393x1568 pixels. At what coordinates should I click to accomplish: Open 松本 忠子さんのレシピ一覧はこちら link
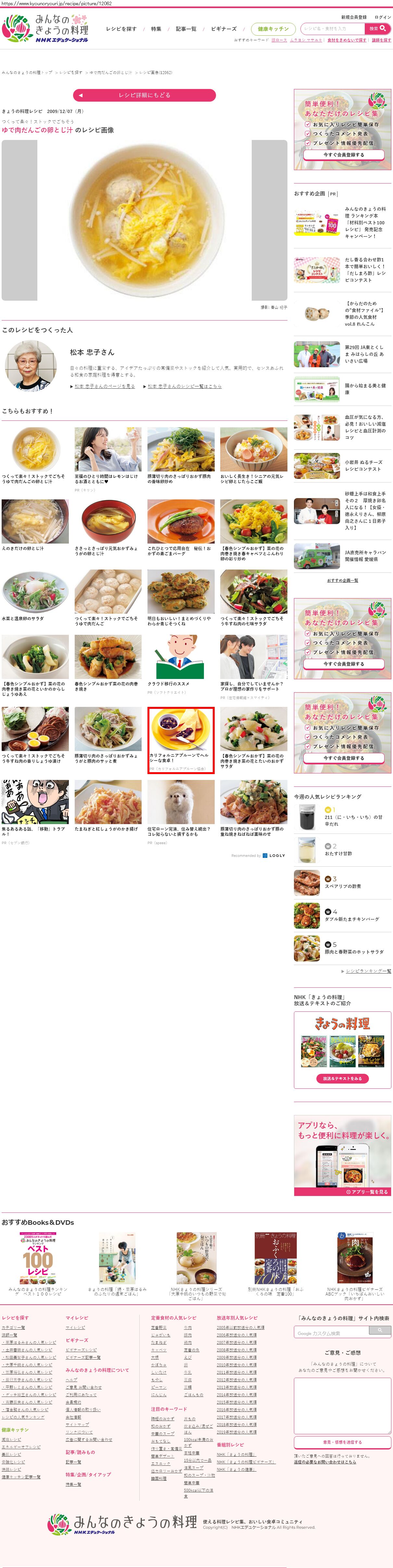click(x=184, y=386)
